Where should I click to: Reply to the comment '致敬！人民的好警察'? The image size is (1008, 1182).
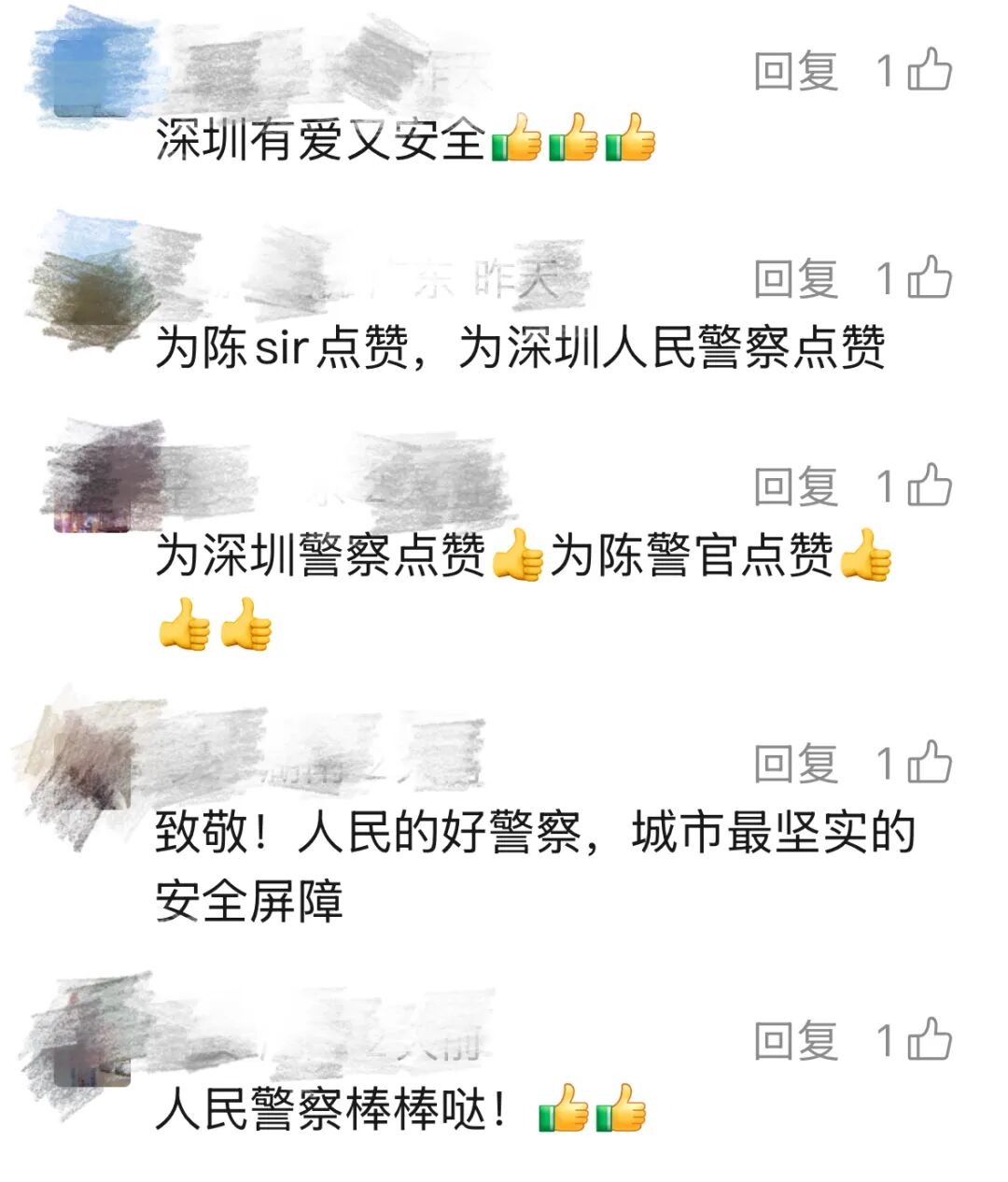tap(795, 764)
